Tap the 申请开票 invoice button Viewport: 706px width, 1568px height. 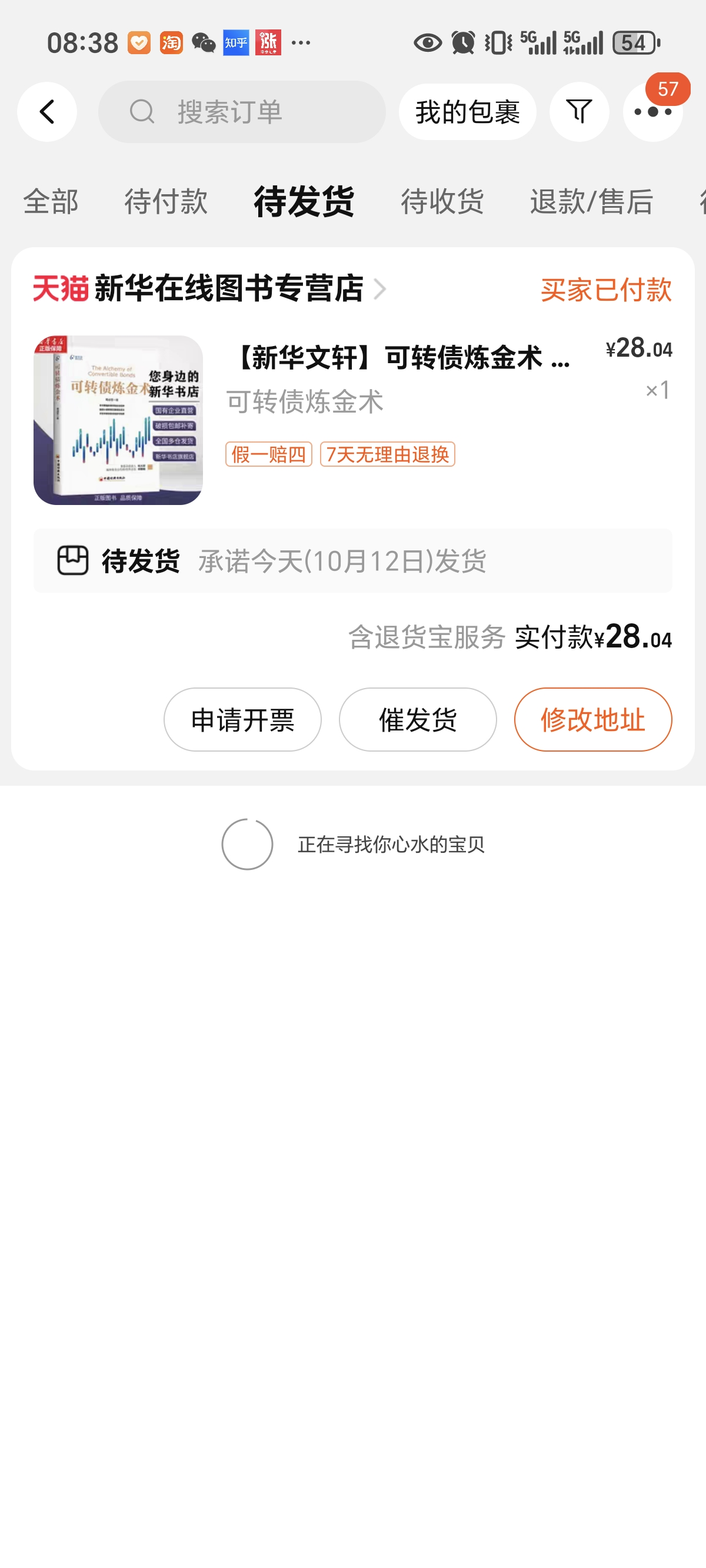click(x=242, y=719)
